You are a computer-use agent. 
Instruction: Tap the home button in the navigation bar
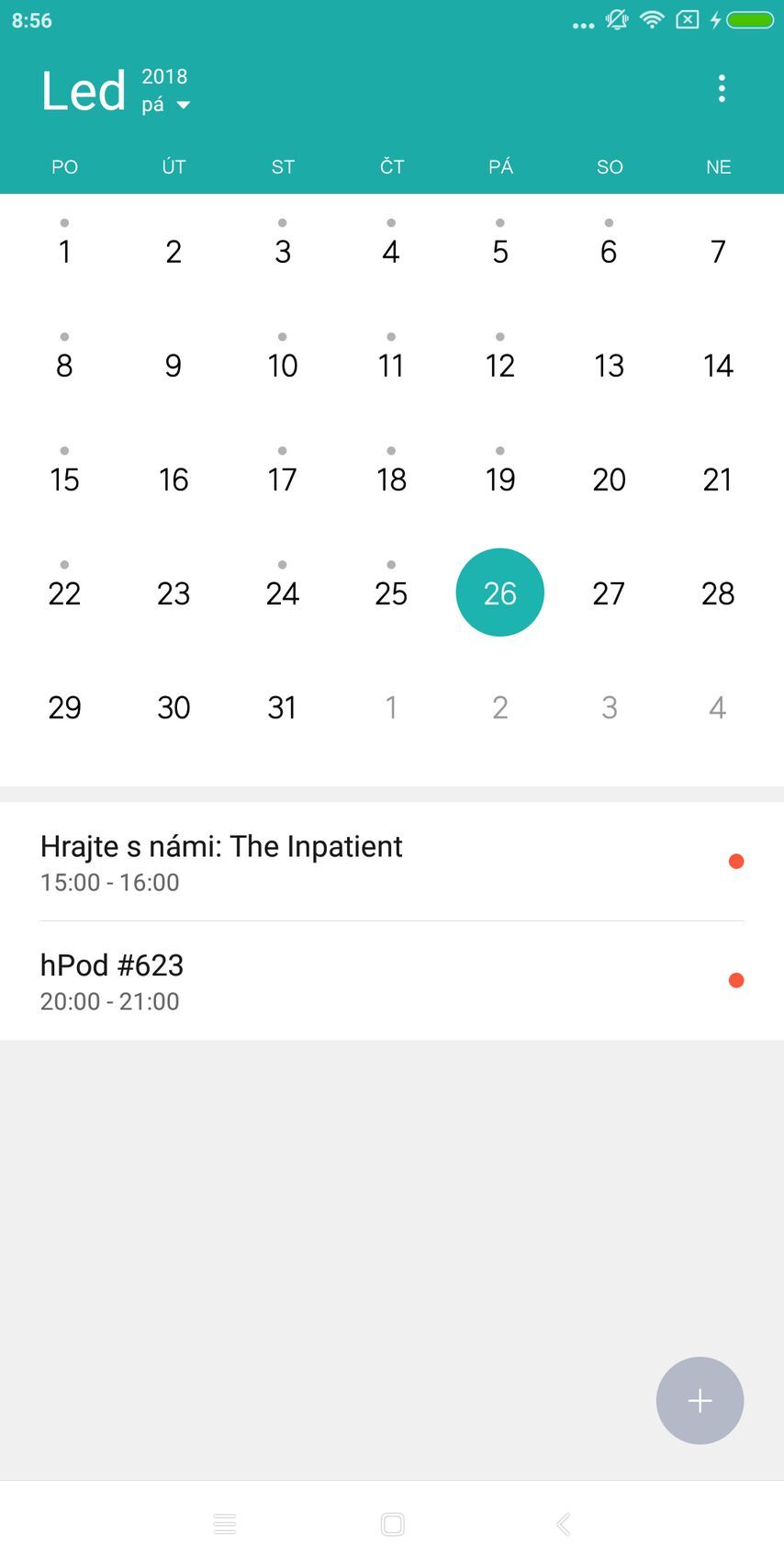click(392, 1523)
